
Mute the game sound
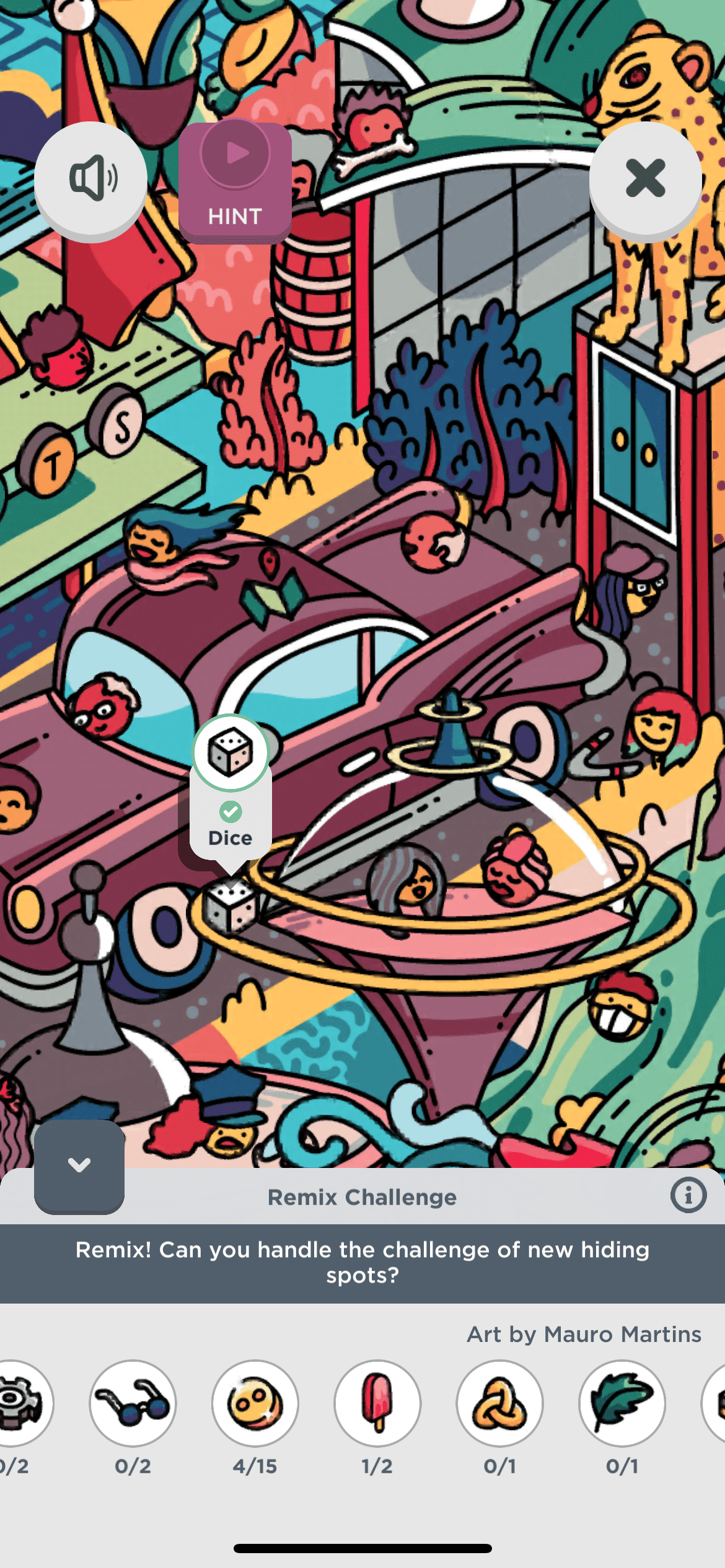pyautogui.click(x=91, y=178)
